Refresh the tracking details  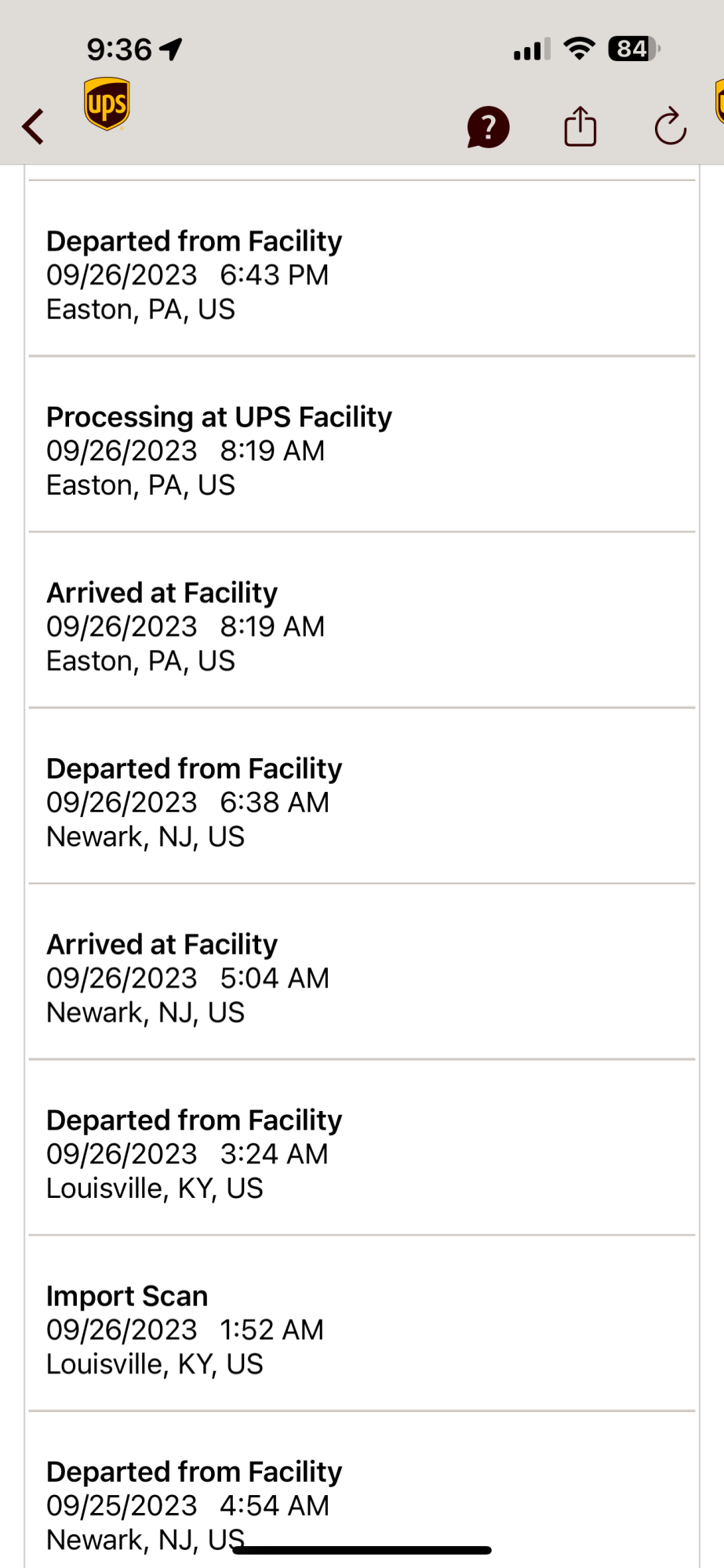pos(671,126)
